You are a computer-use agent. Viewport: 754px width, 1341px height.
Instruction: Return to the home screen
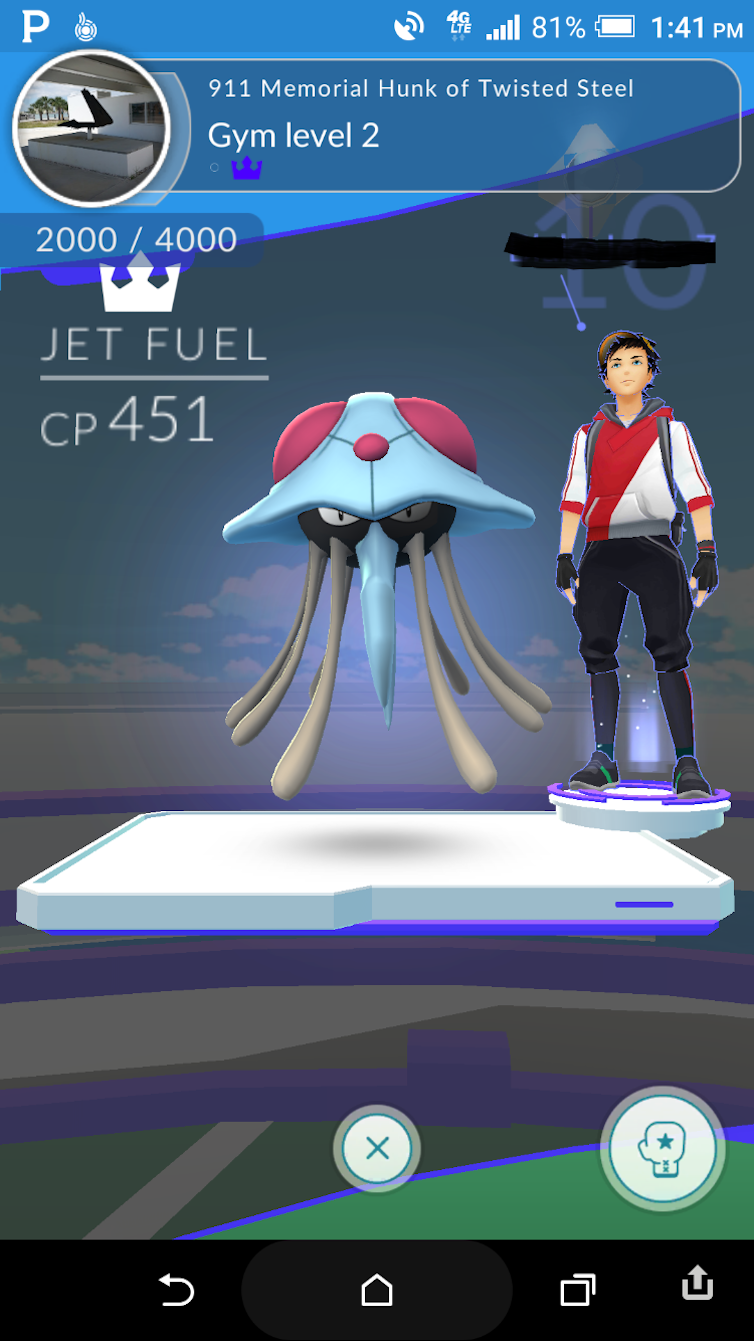(x=377, y=1290)
